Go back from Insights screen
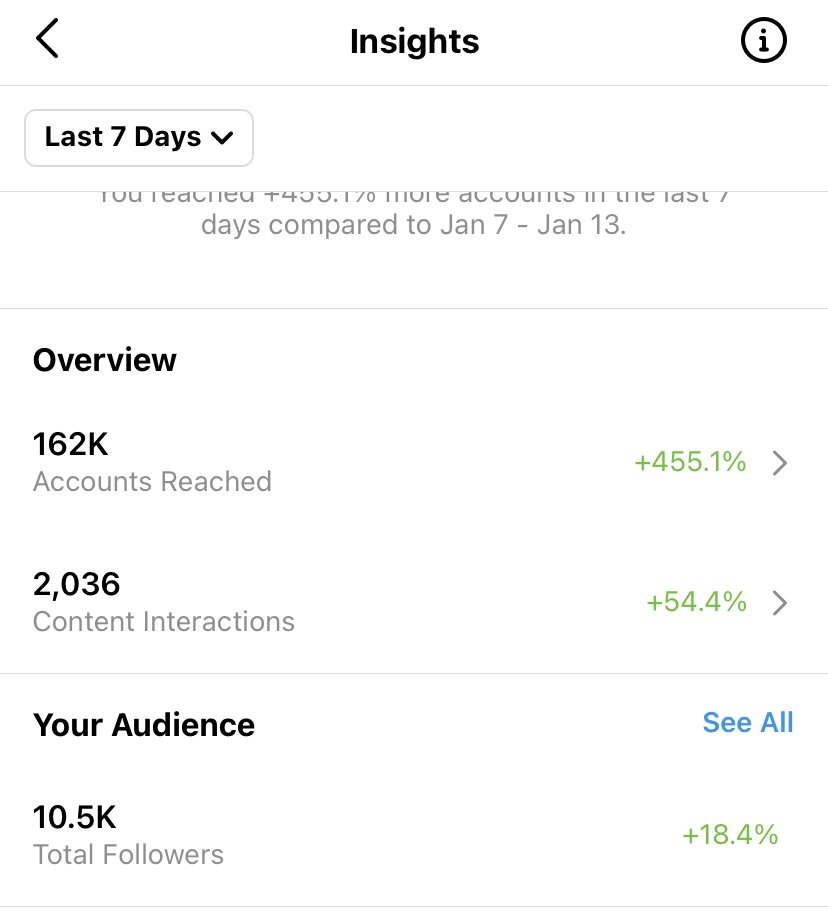The width and height of the screenshot is (828, 916). 47,39
